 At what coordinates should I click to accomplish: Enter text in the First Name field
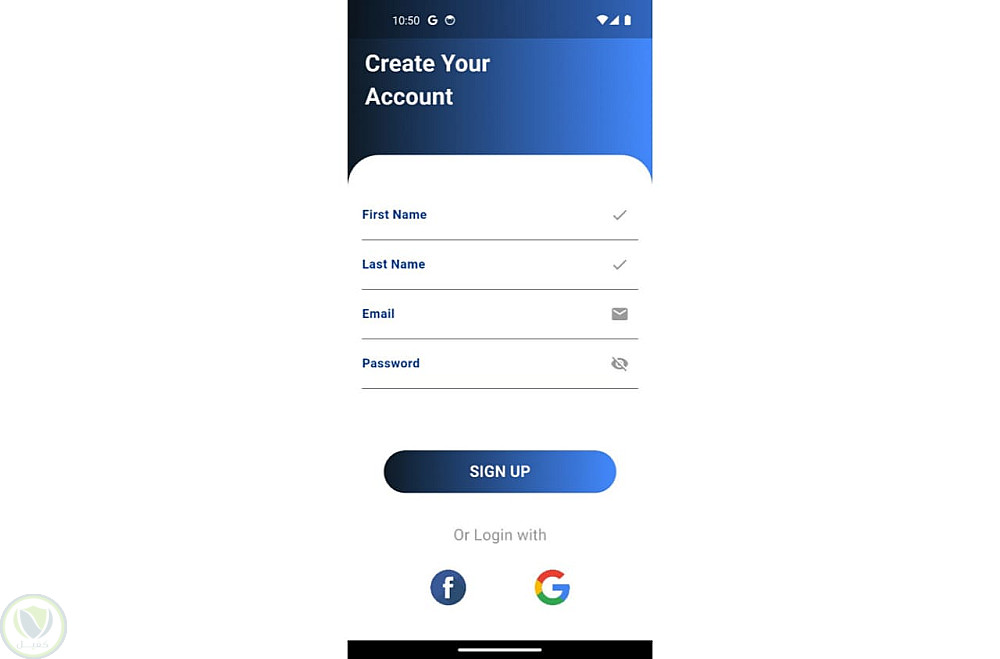point(480,215)
